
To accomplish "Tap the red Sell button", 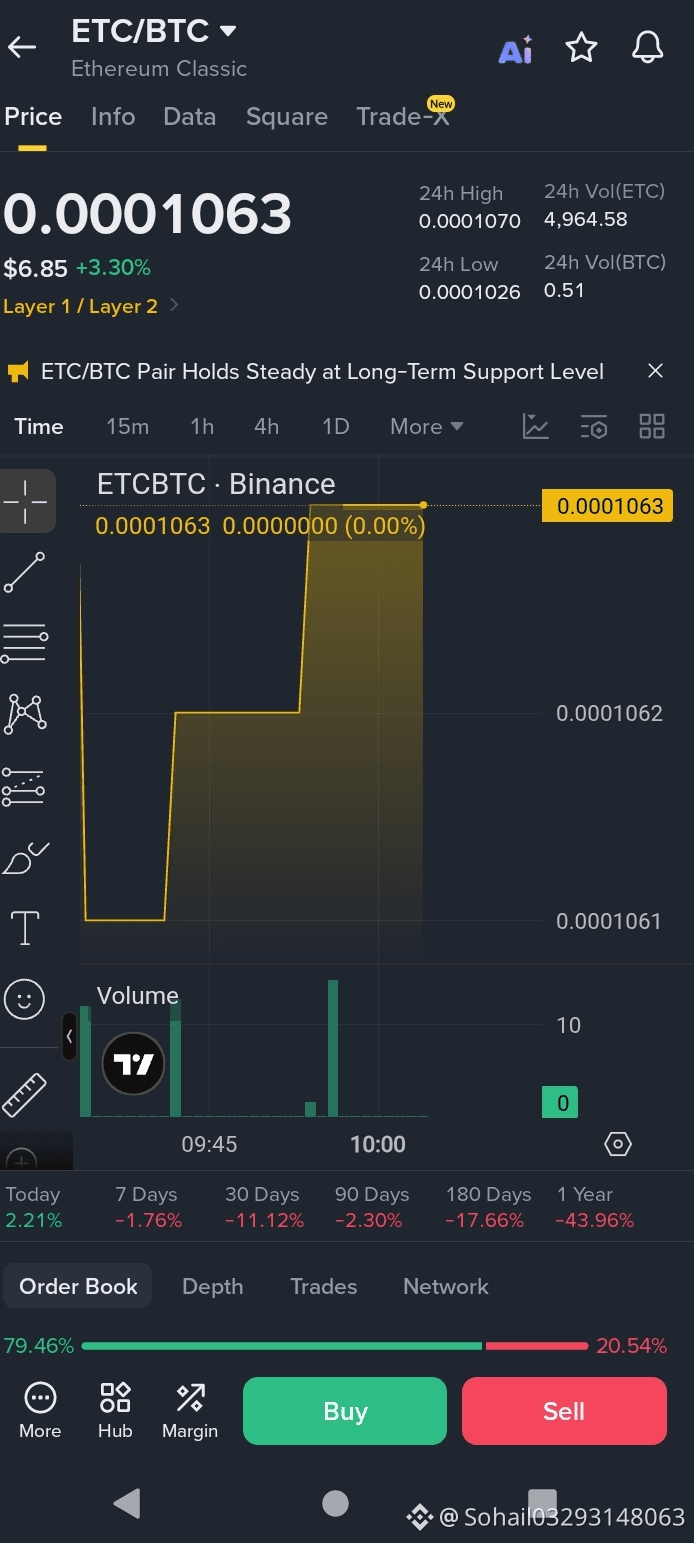I will pyautogui.click(x=564, y=1411).
